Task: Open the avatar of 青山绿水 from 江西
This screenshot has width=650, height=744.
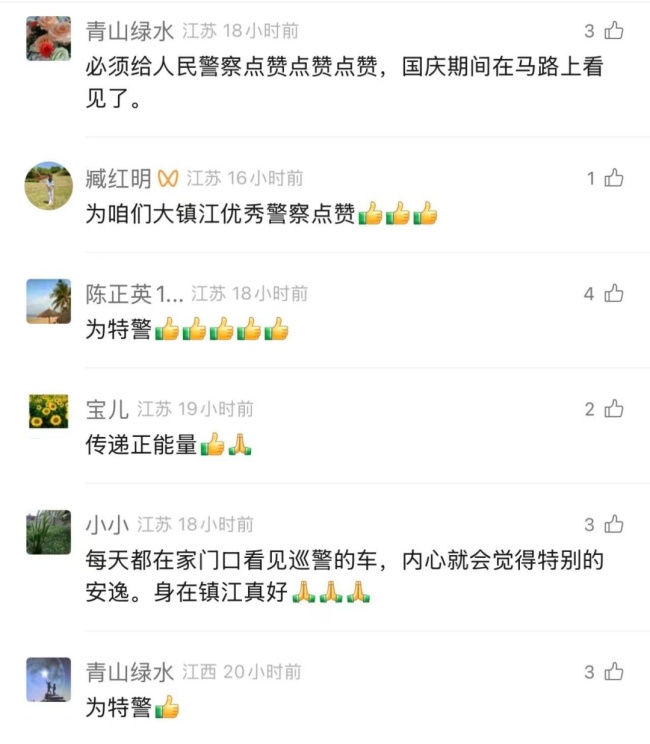Action: 48,680
